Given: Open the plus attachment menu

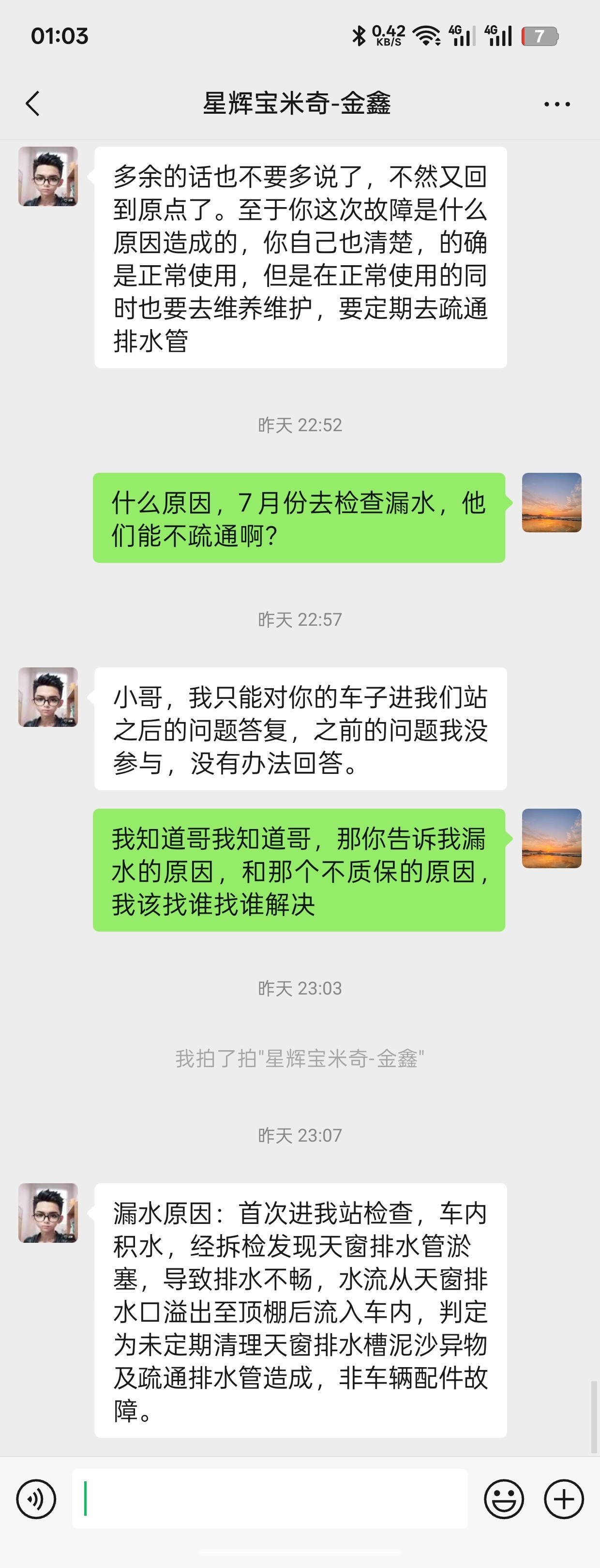Looking at the screenshot, I should [564, 1499].
